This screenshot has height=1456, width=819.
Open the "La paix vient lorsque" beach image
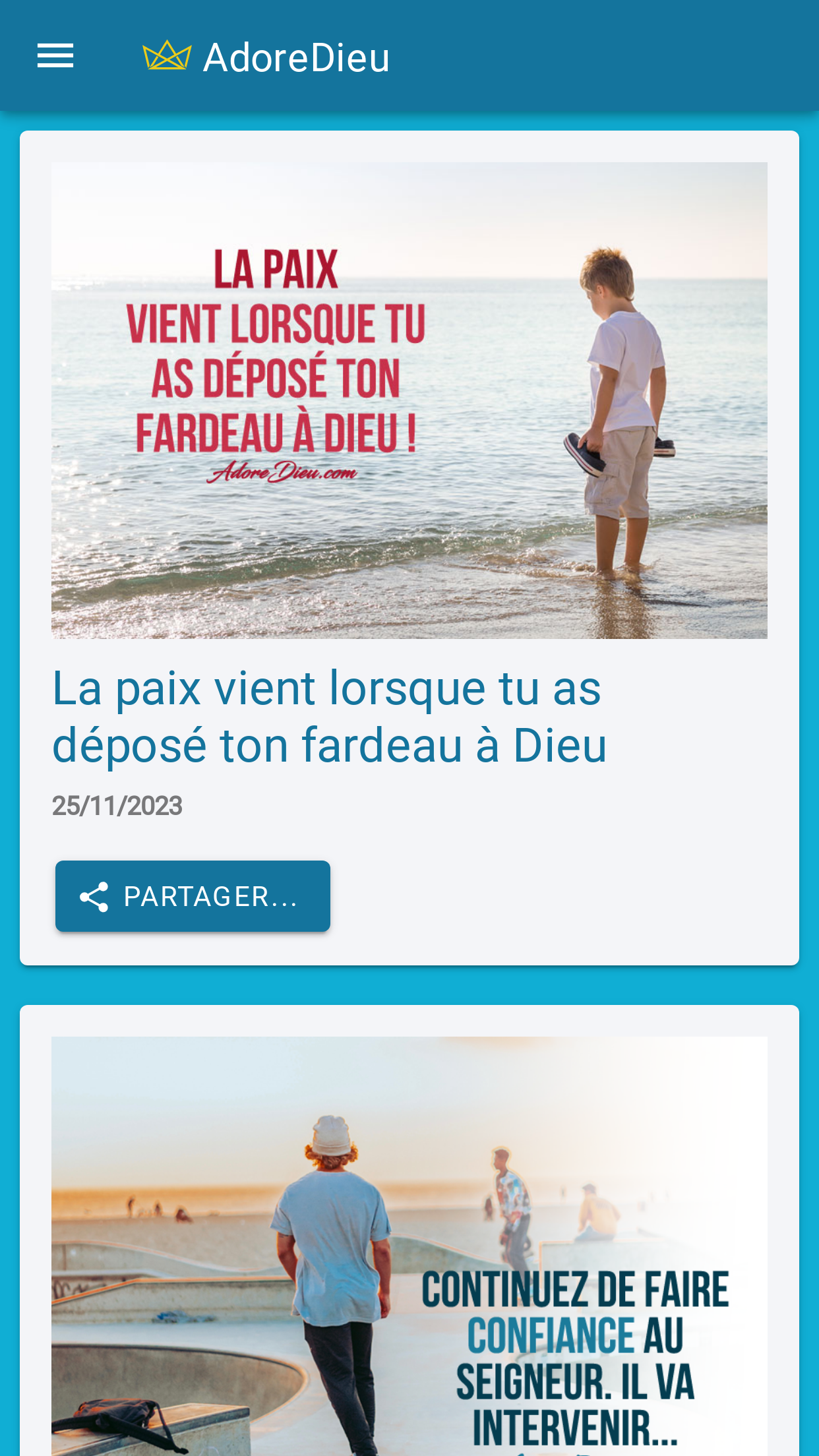[409, 400]
